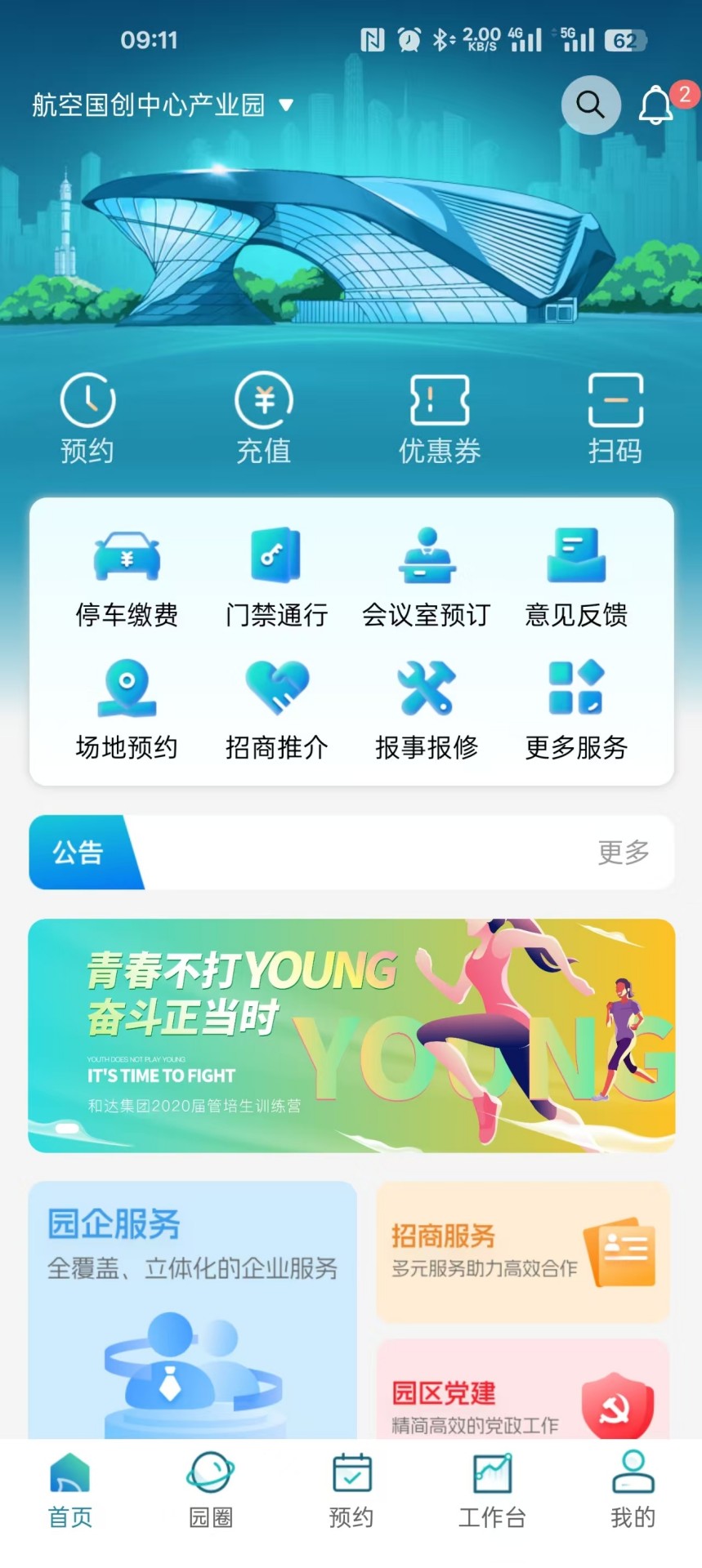Viewport: 702px width, 1568px height.
Task: Switch to the 园圈 tab
Action: coord(211,1490)
